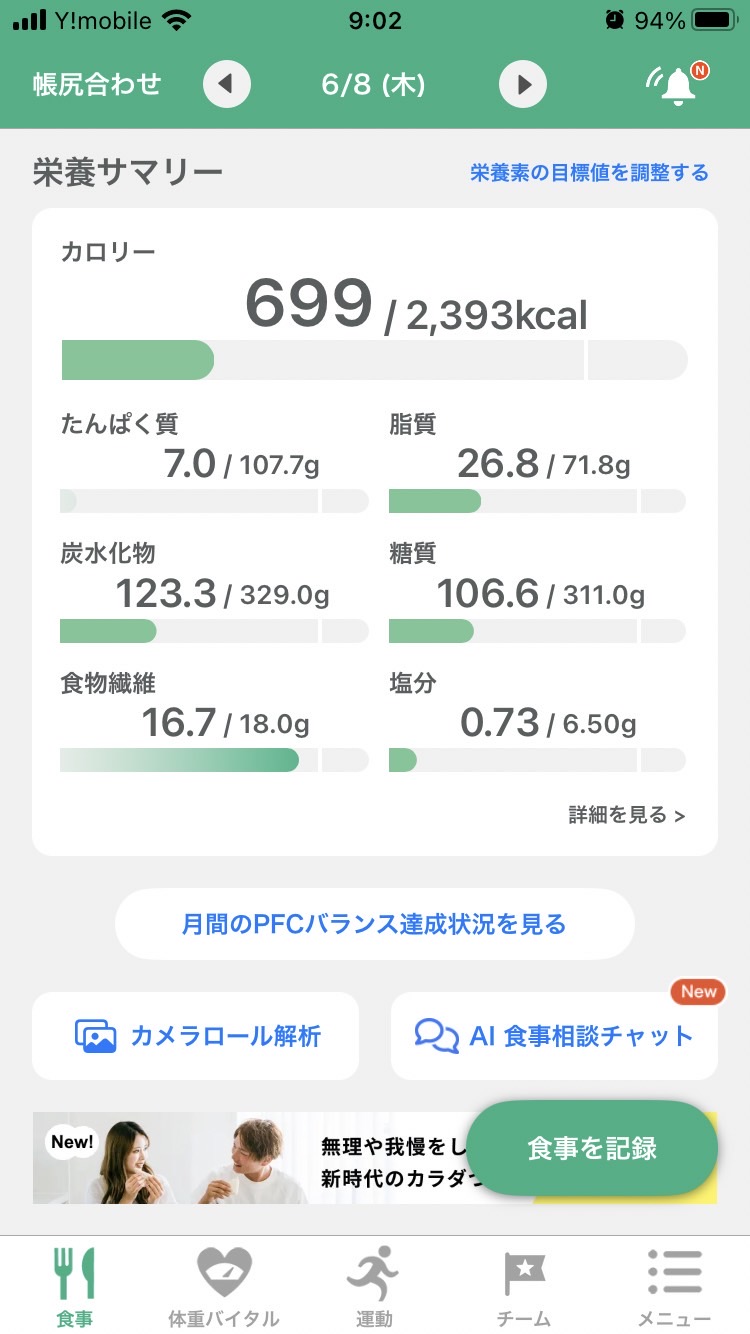This screenshot has height=1334, width=750.
Task: Go to the previous day arrow
Action: pos(226,85)
